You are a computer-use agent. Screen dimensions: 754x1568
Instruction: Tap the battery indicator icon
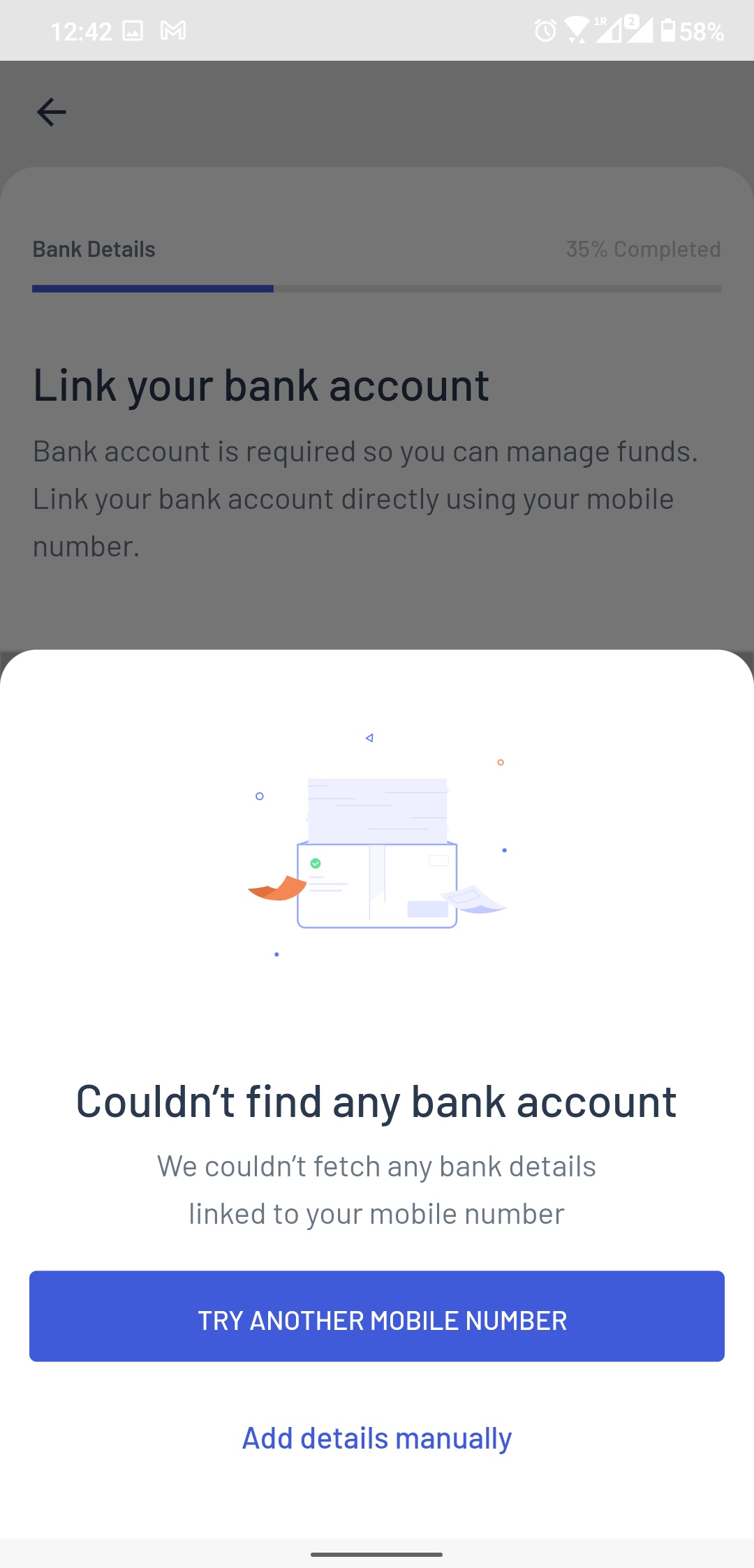point(669,29)
